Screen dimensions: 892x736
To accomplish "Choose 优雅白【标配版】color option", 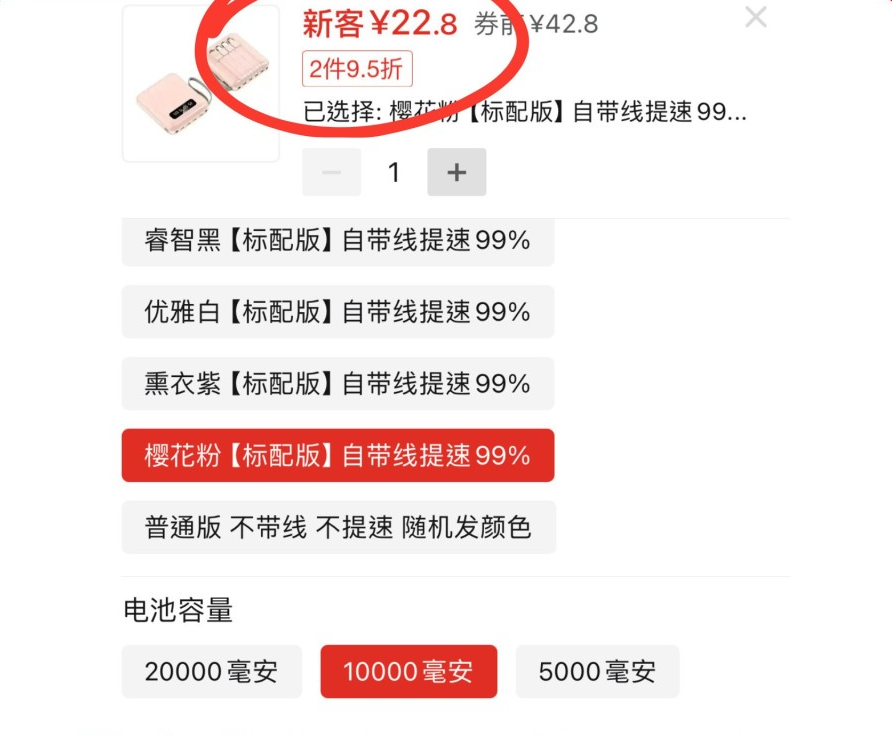I will point(337,312).
